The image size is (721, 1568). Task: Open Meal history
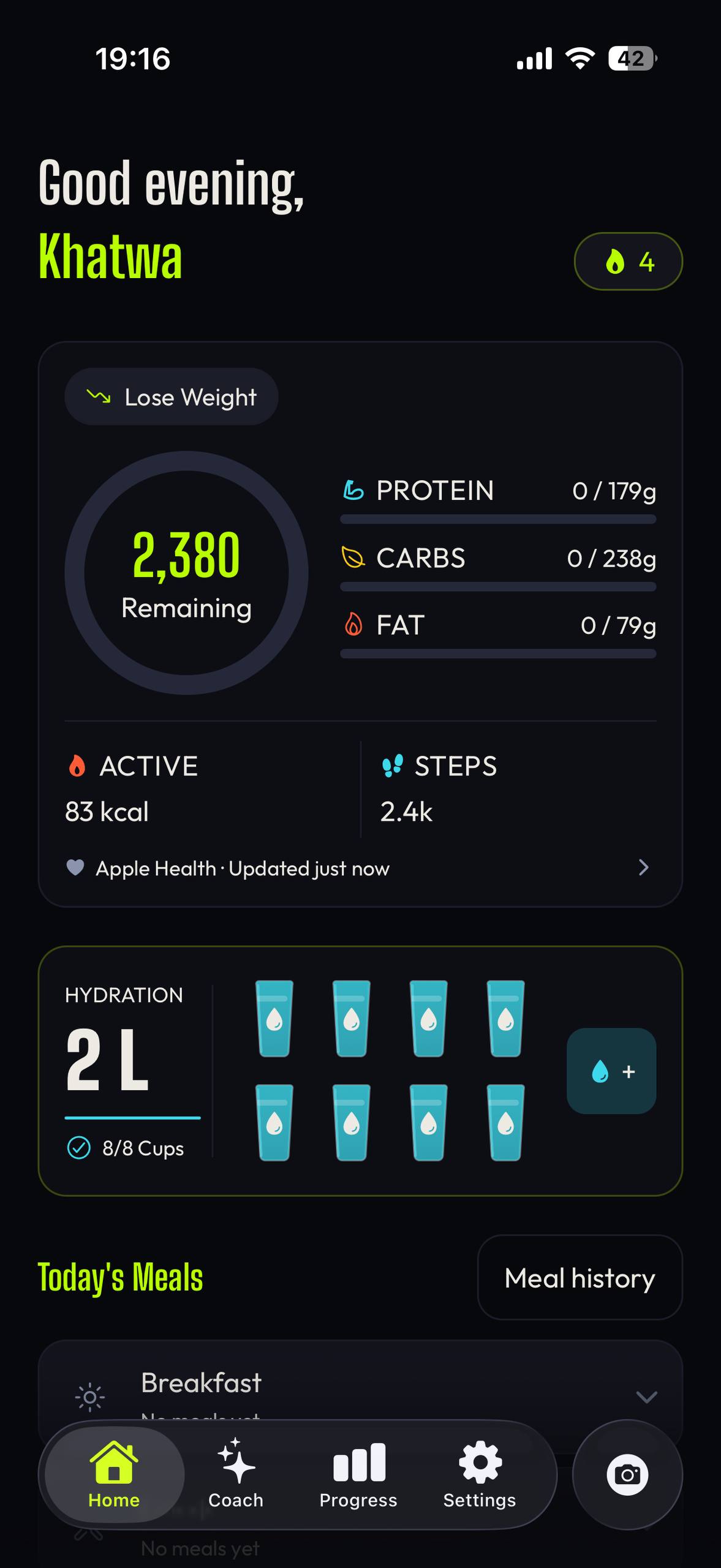click(x=579, y=1278)
